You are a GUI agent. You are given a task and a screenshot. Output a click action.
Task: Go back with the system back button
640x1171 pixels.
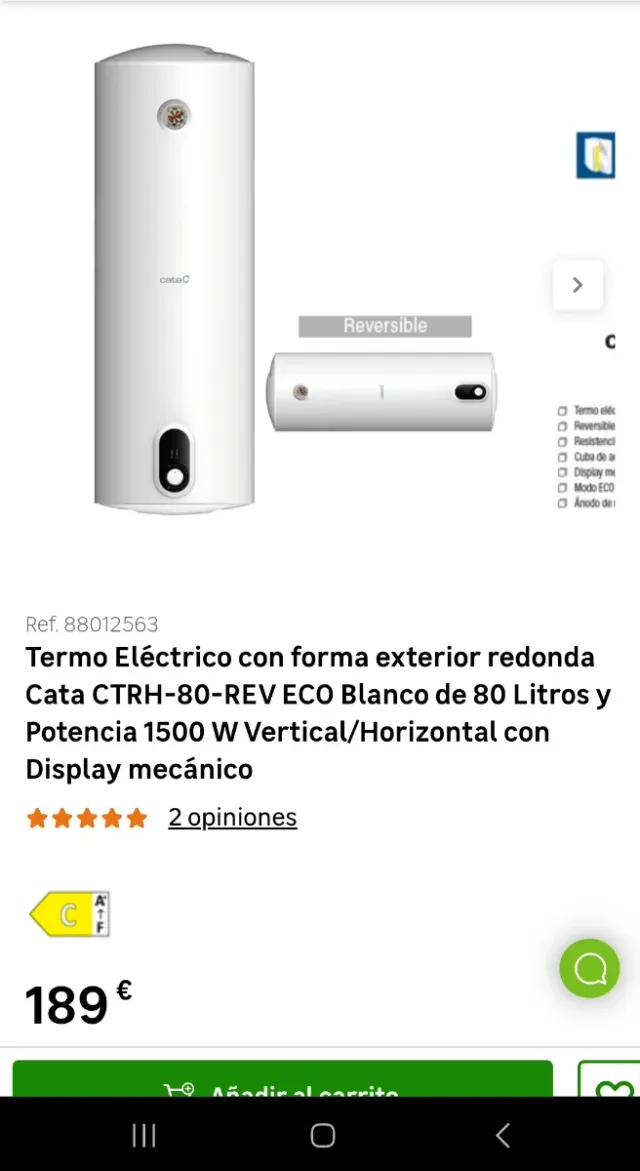click(503, 1135)
